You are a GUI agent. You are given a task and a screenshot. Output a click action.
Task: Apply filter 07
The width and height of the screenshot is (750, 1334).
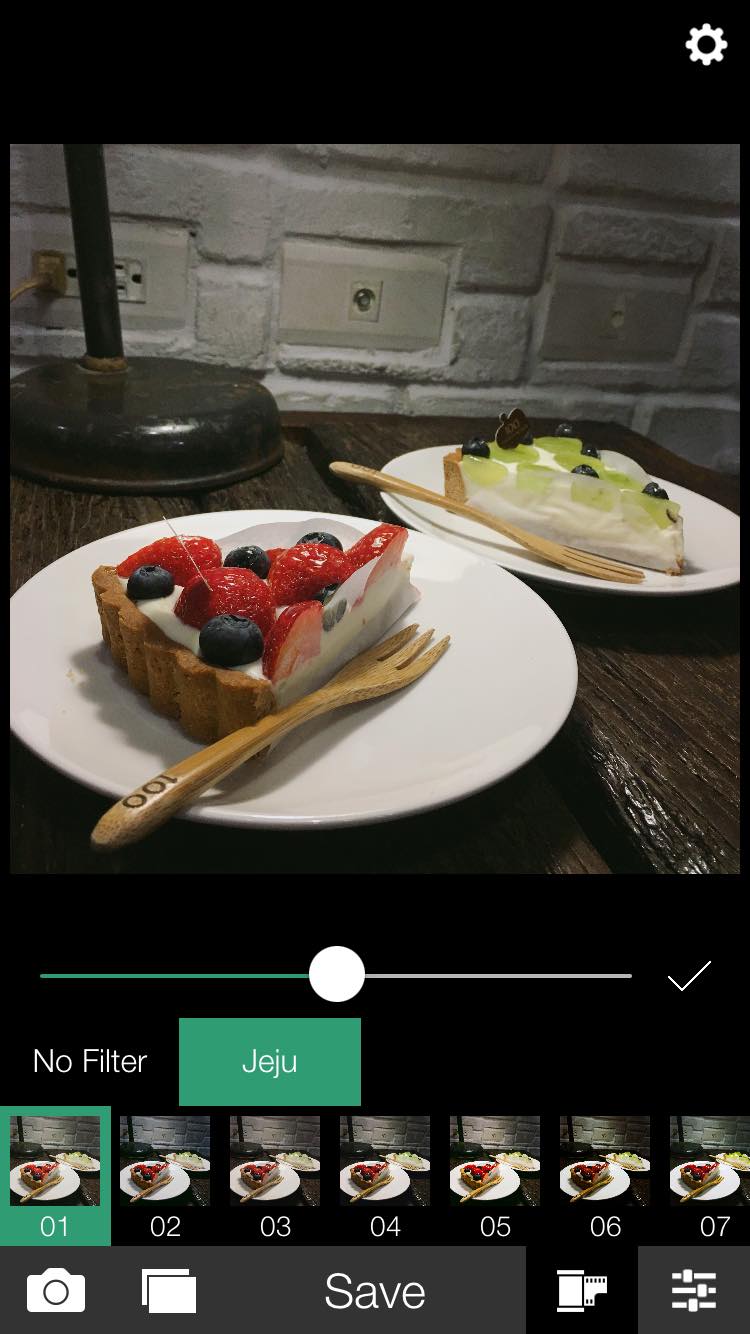[711, 1175]
